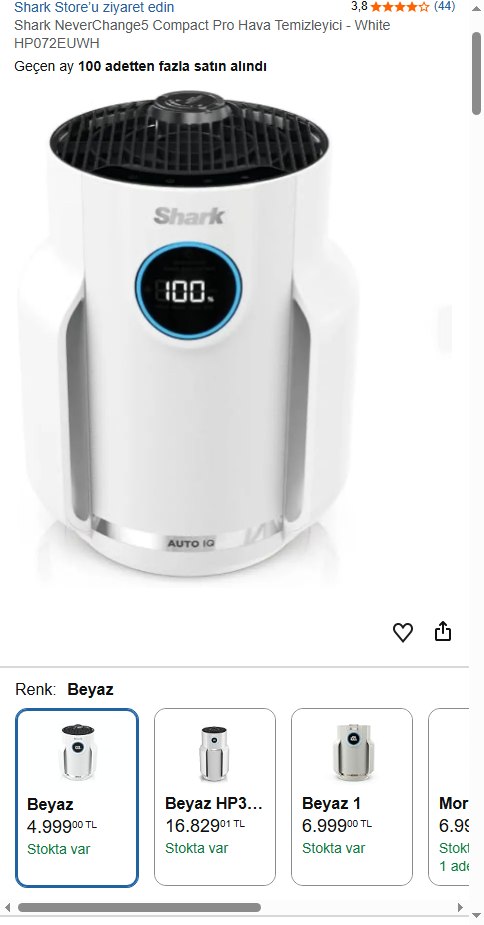
Task: Tap the vertical scrollbar up arrow
Action: click(477, 8)
